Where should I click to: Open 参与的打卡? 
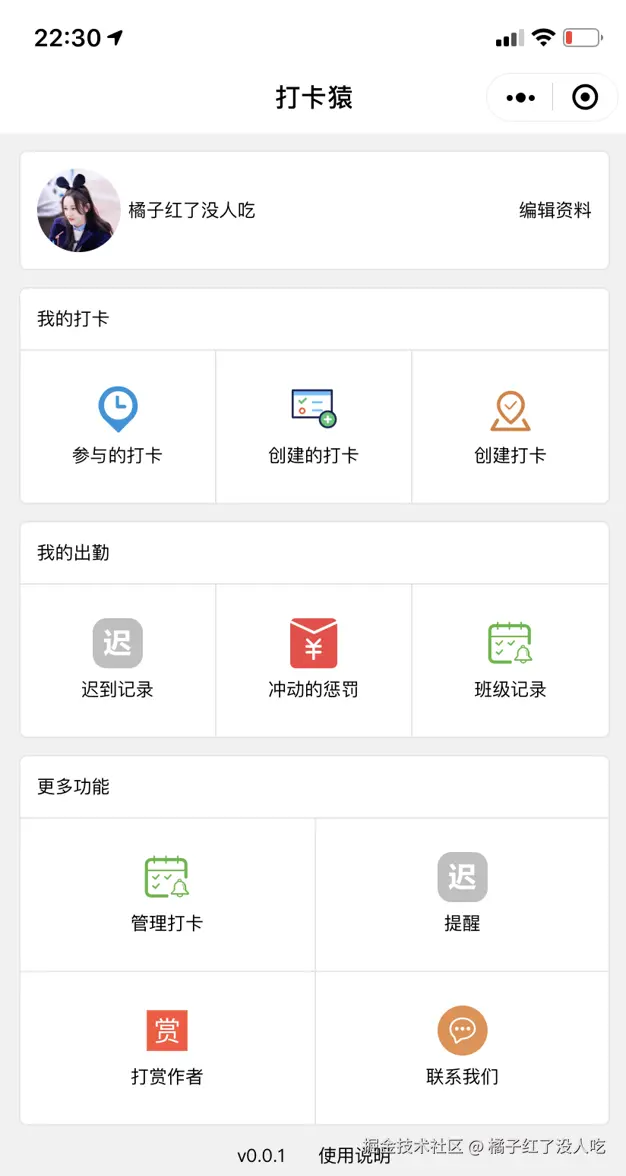pos(118,427)
